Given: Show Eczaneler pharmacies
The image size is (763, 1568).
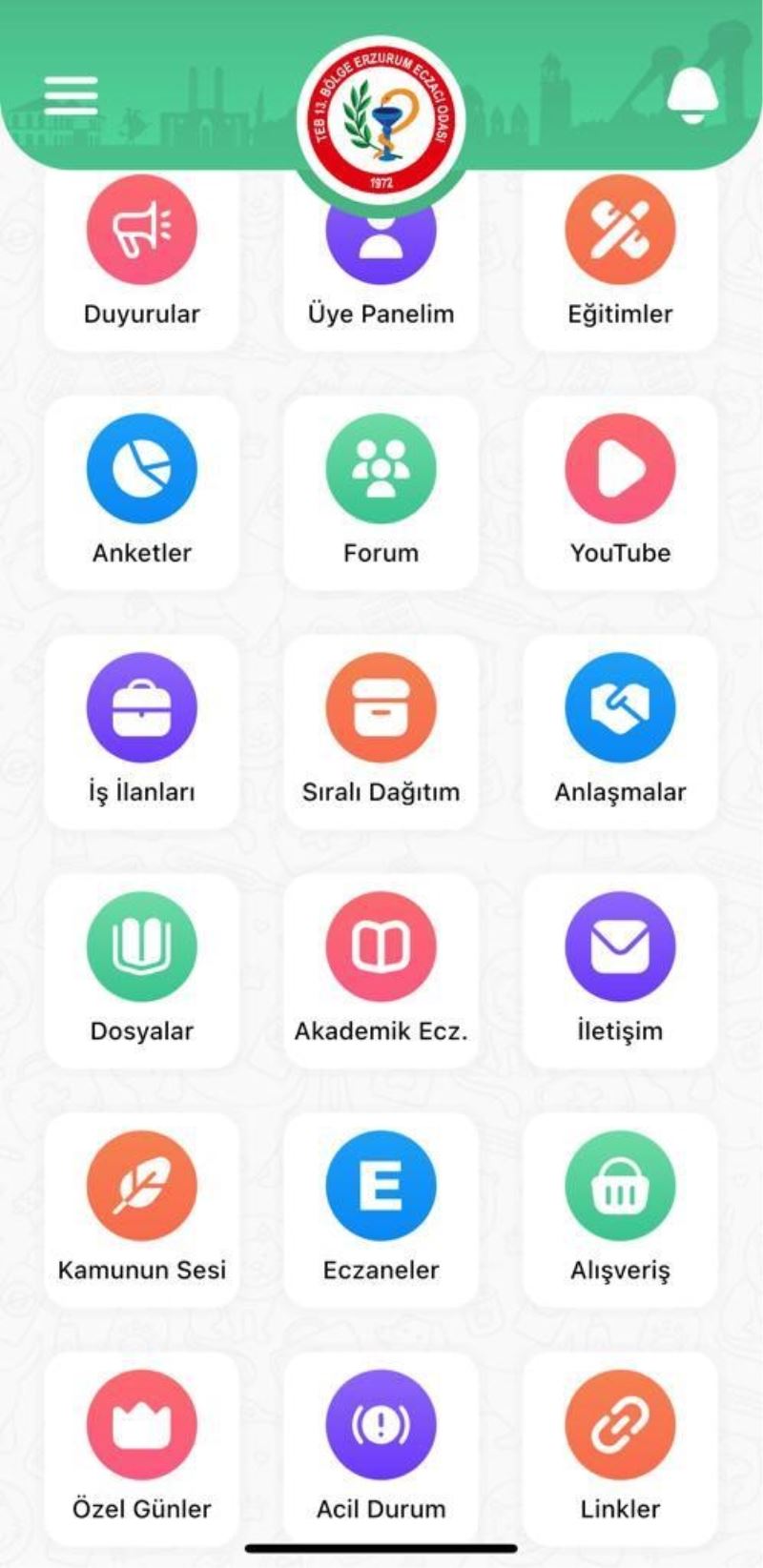Looking at the screenshot, I should pos(381,1211).
